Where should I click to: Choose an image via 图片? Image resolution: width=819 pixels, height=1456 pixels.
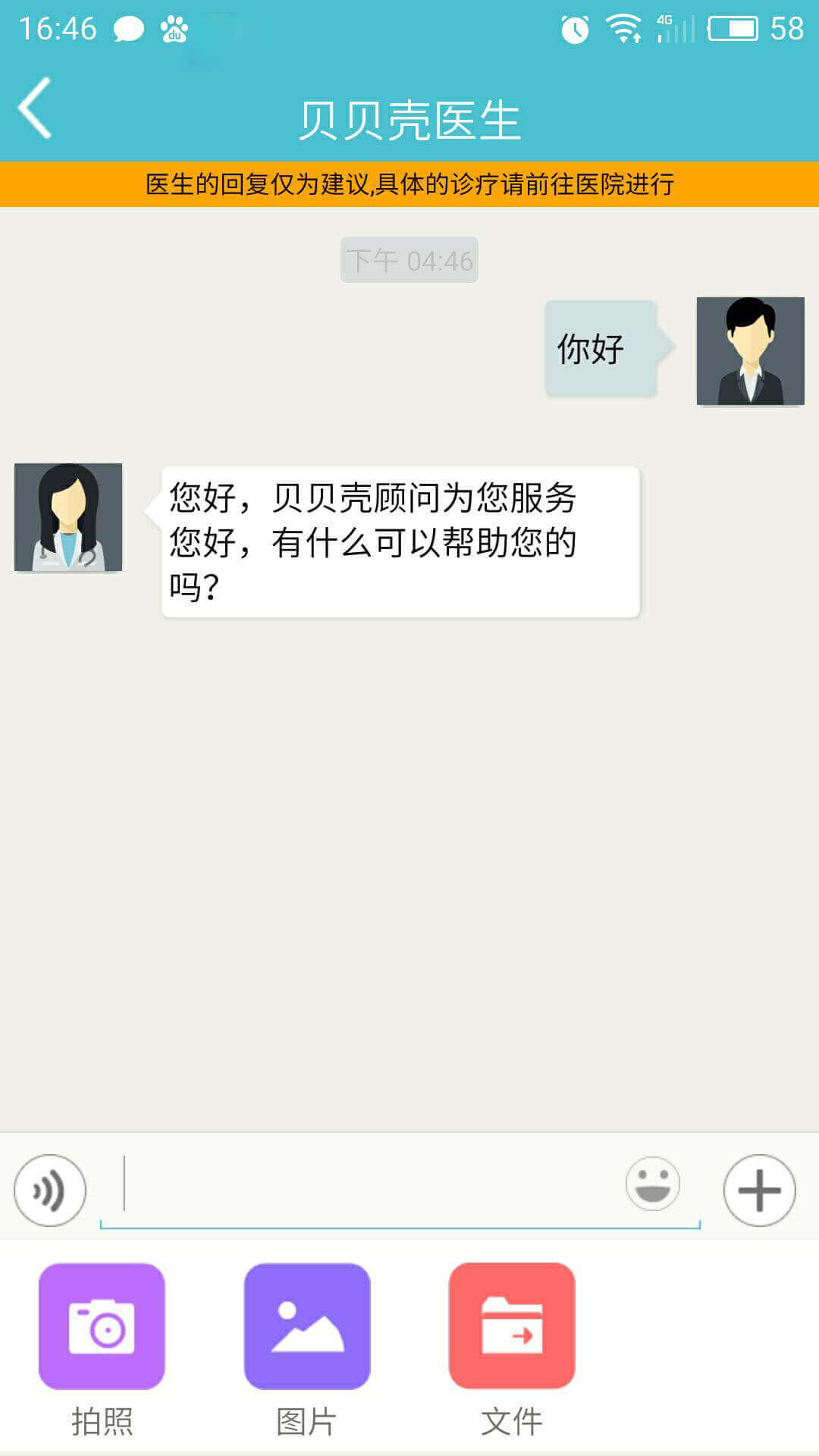coord(307,1326)
